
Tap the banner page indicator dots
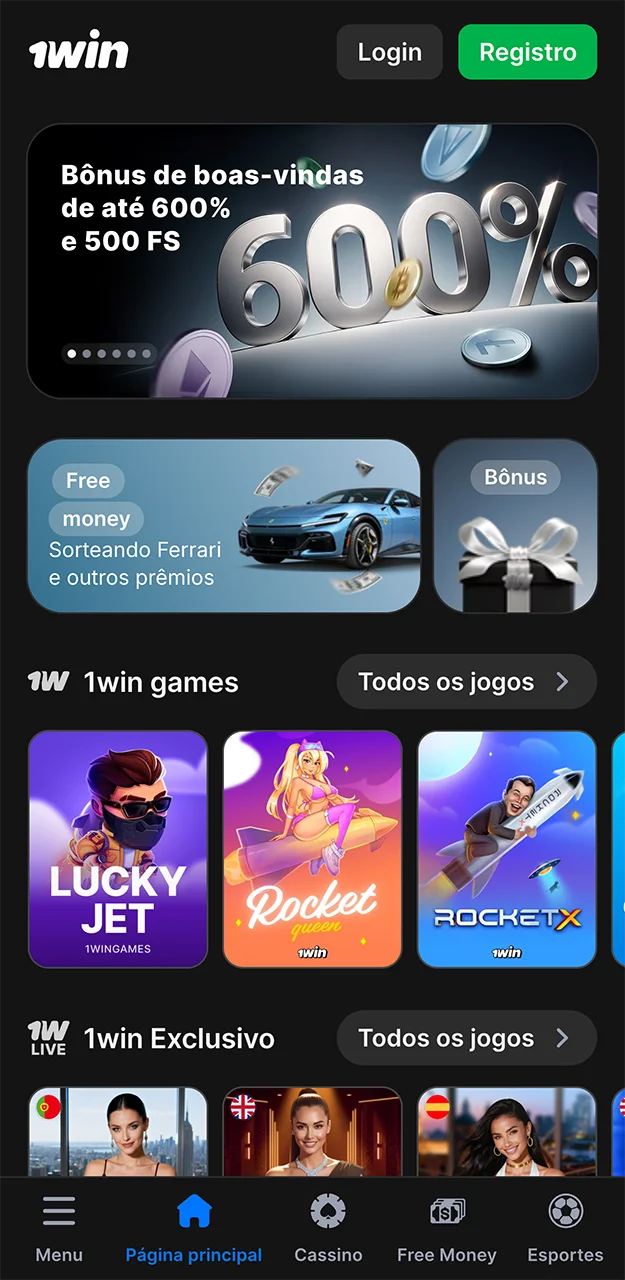[108, 353]
